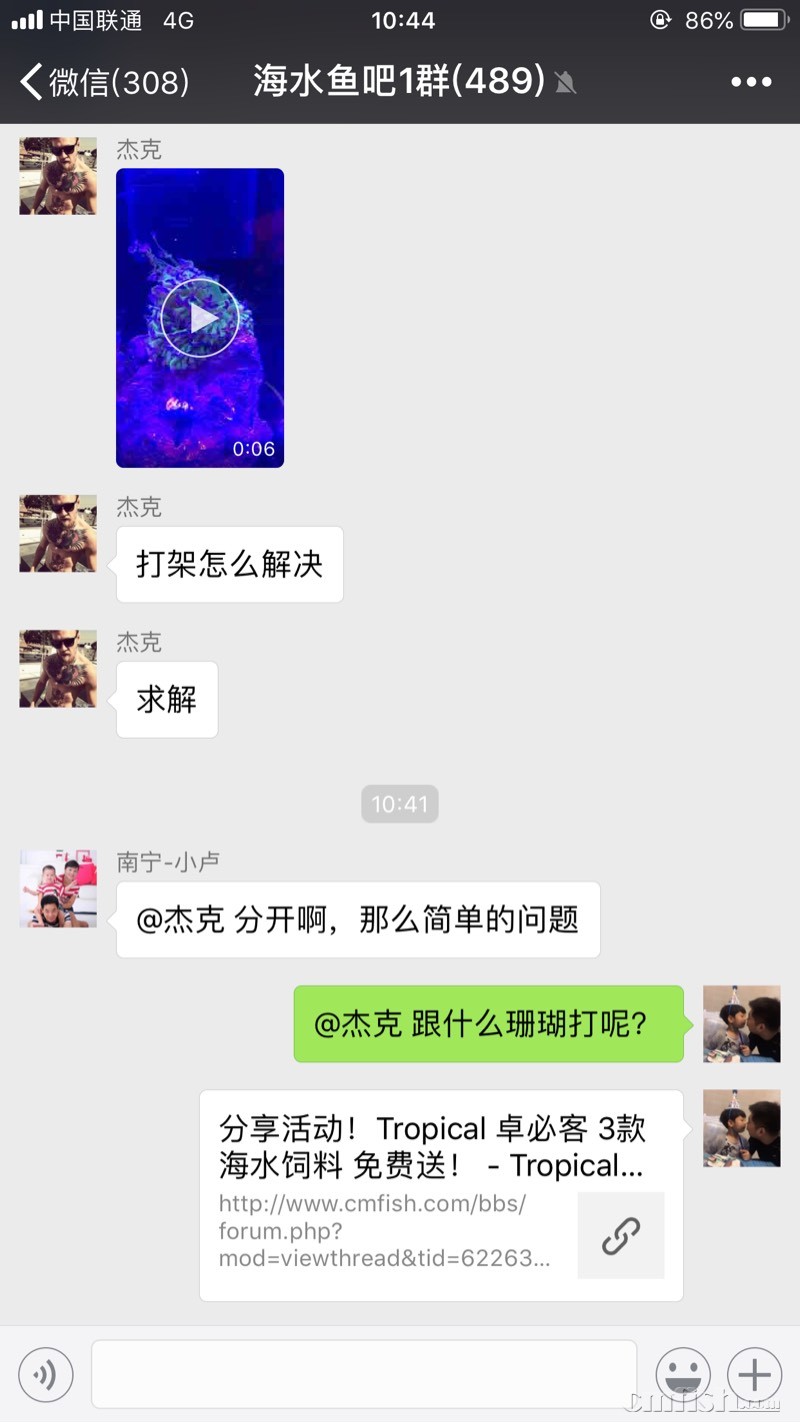The image size is (800, 1423).
Task: Play the 0:06 video sent by 杰克
Action: pos(200,318)
